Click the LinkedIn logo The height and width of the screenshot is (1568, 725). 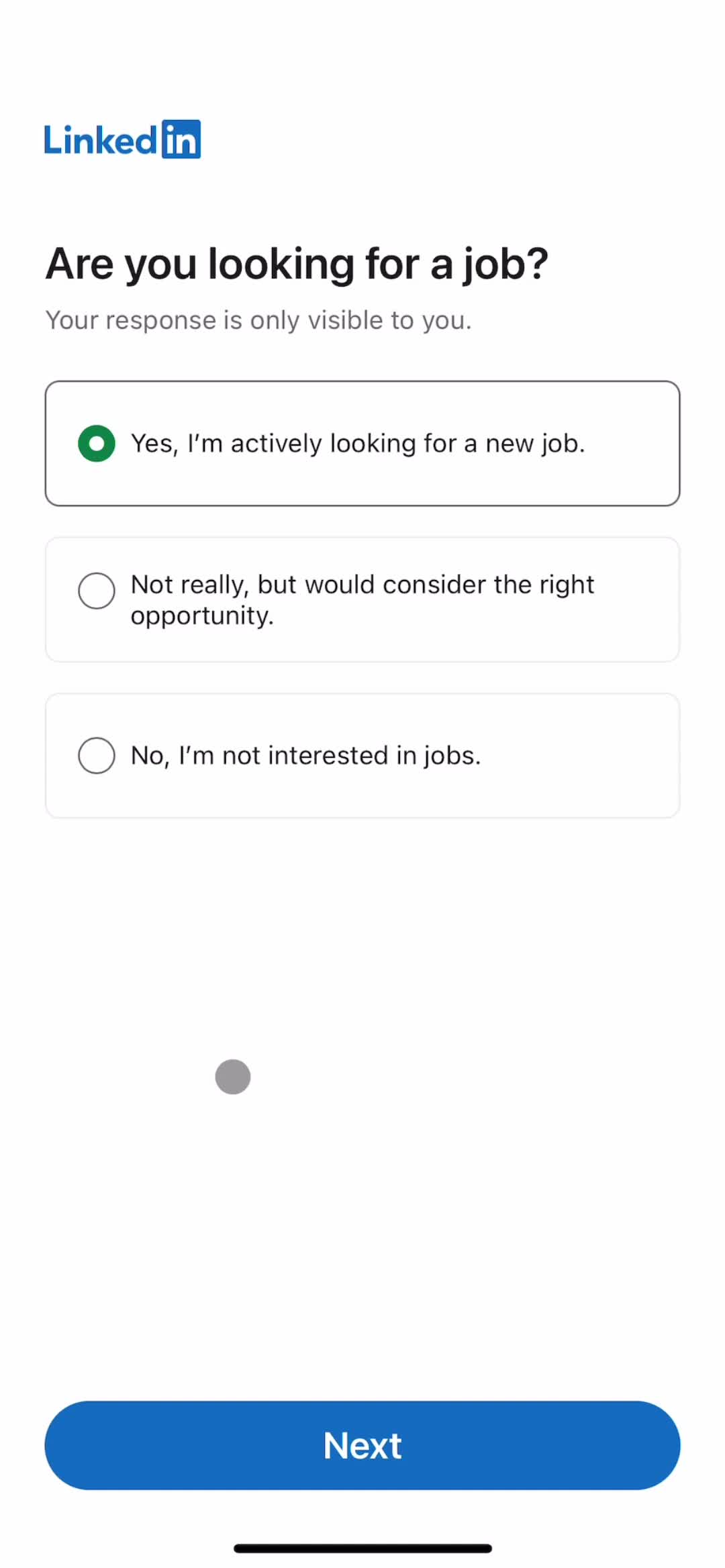(122, 138)
